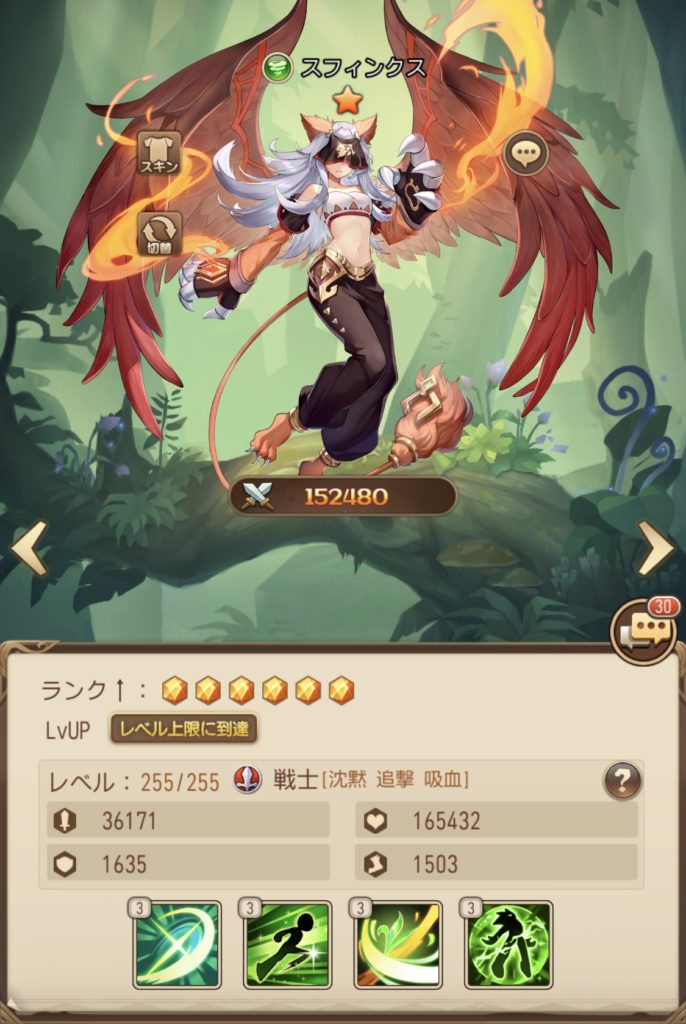Open the スキン (skin) button

[159, 153]
